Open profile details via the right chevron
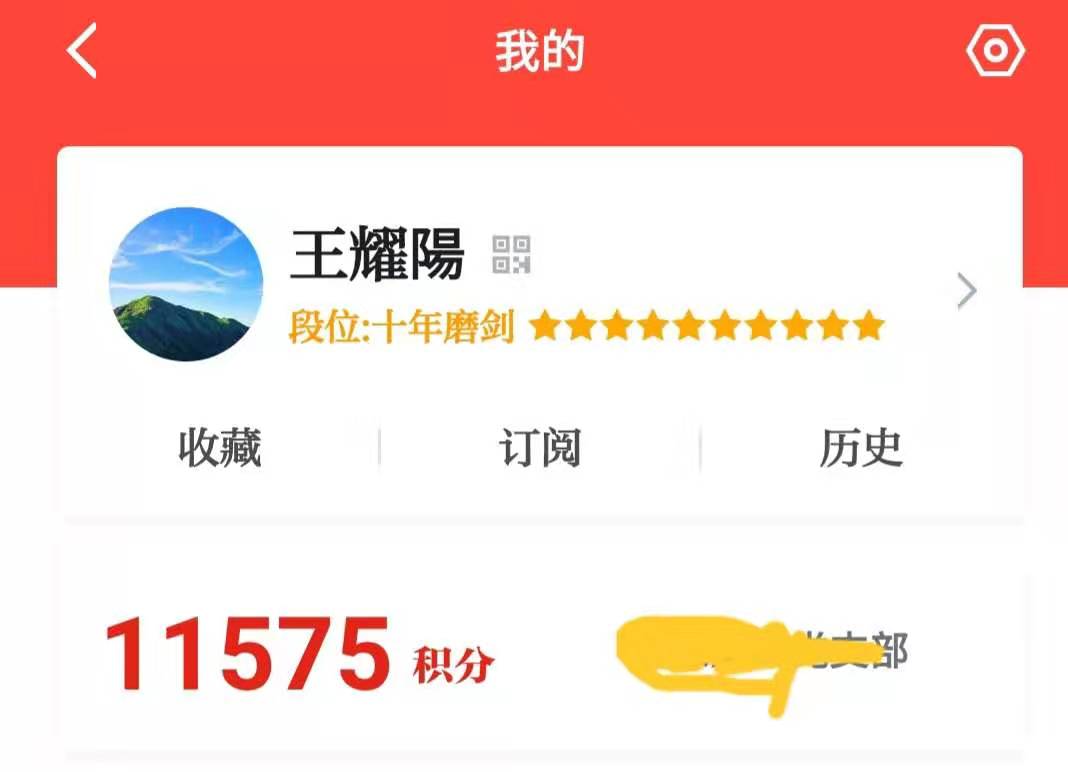The image size is (1068, 772). tap(966, 291)
